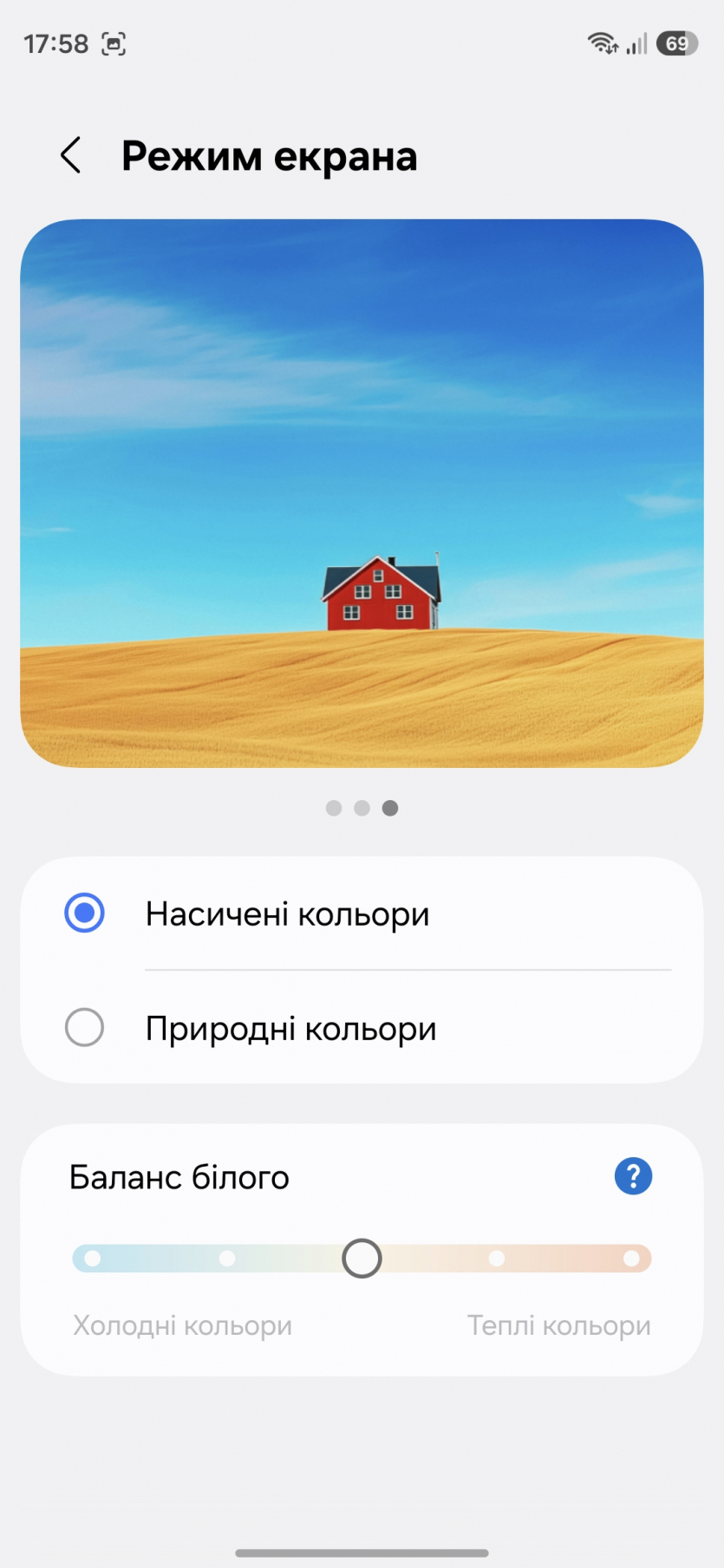Set white balance to warmest point
724x1568 pixels.
[x=631, y=1259]
